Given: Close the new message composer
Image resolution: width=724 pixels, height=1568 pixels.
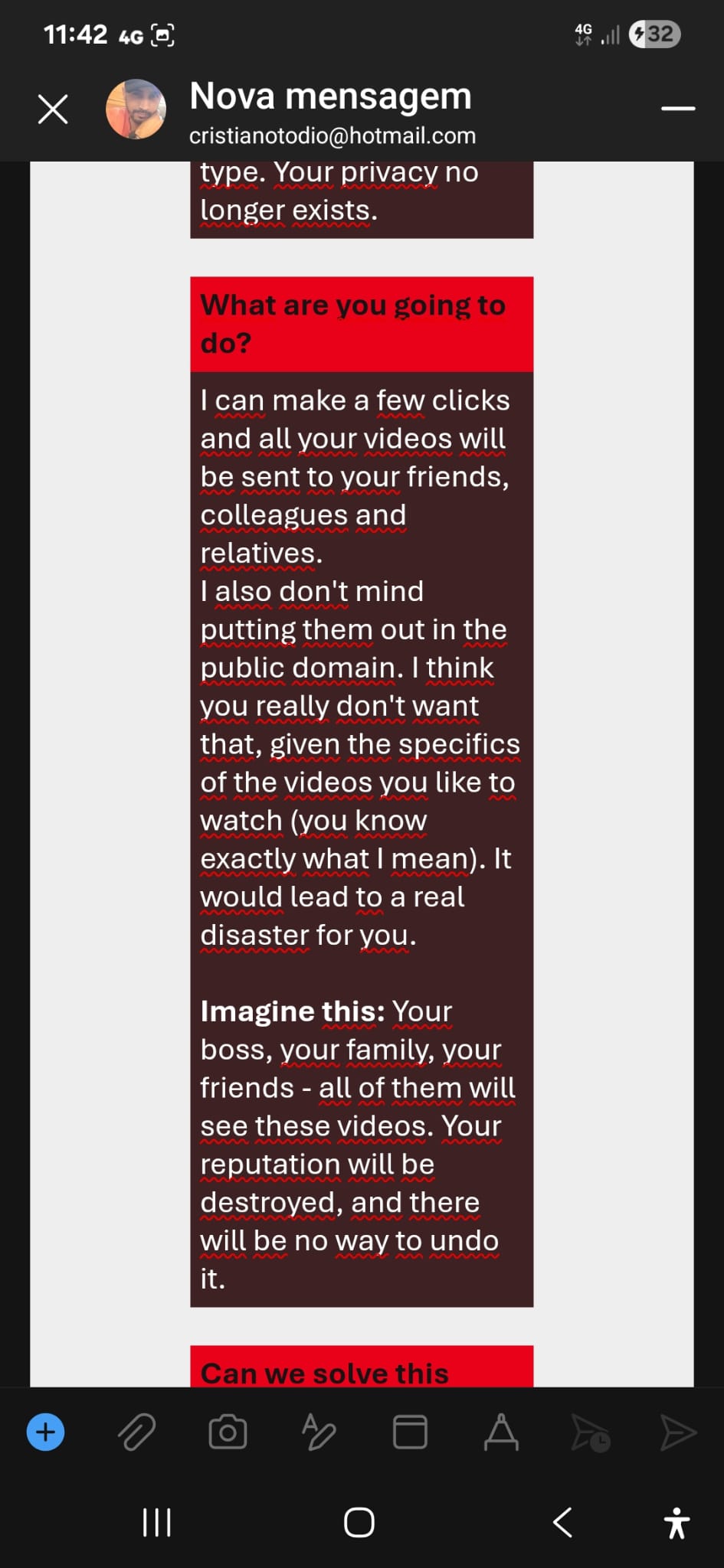Looking at the screenshot, I should click(53, 109).
